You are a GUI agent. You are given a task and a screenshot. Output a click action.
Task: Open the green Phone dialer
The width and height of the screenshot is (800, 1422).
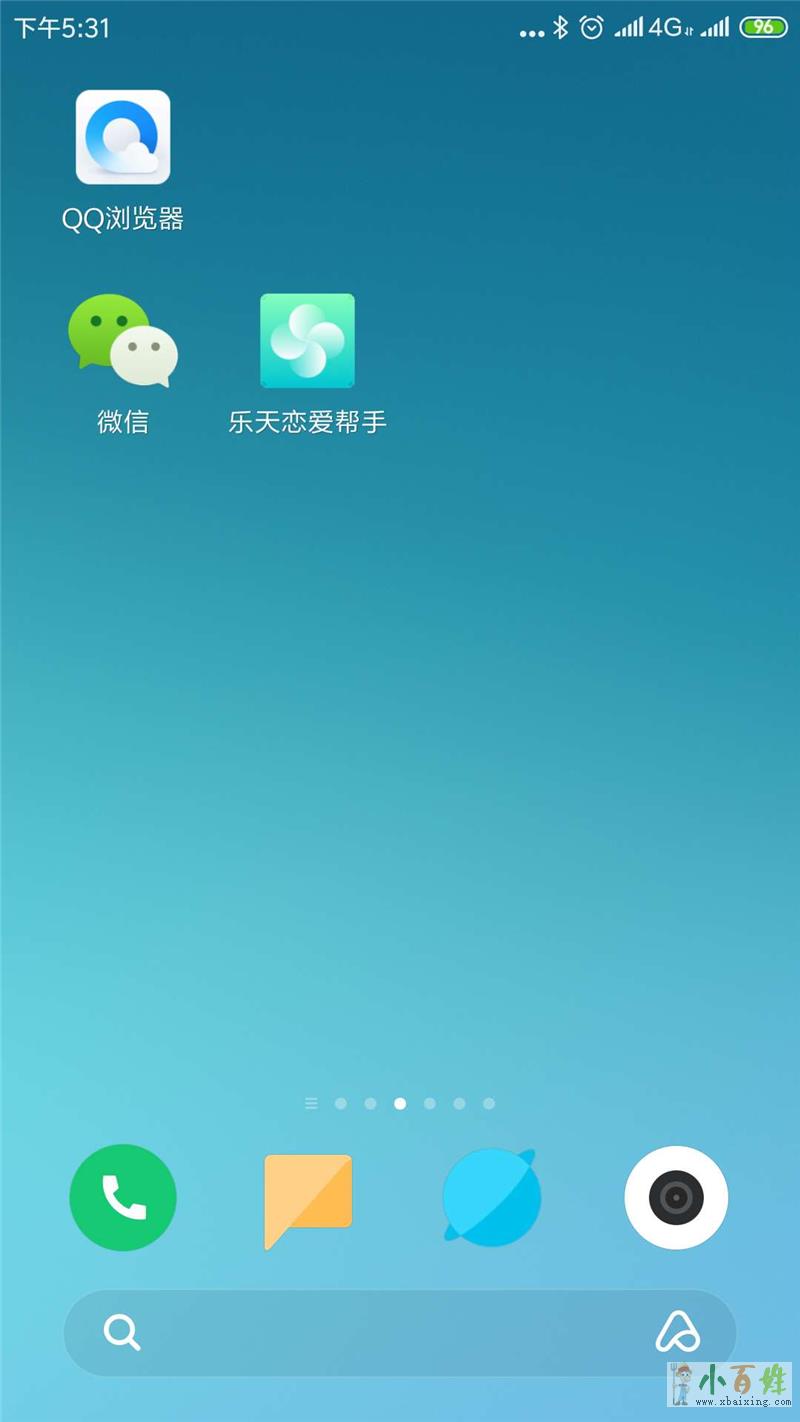pyautogui.click(x=123, y=1197)
